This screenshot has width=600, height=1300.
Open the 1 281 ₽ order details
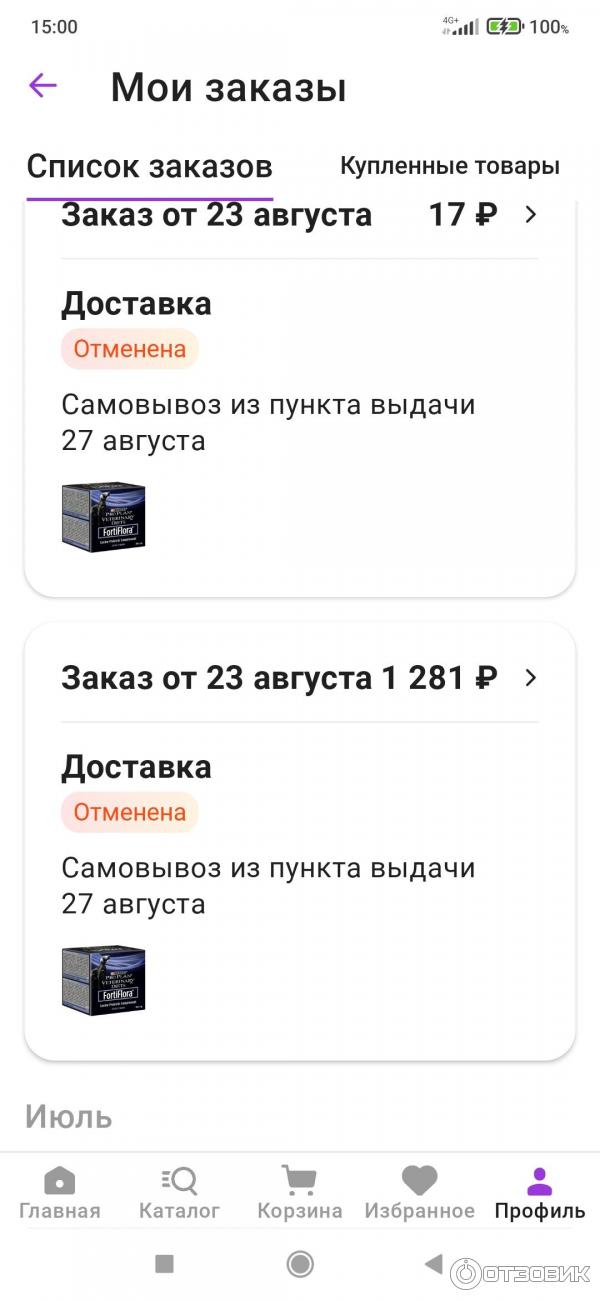[530, 678]
